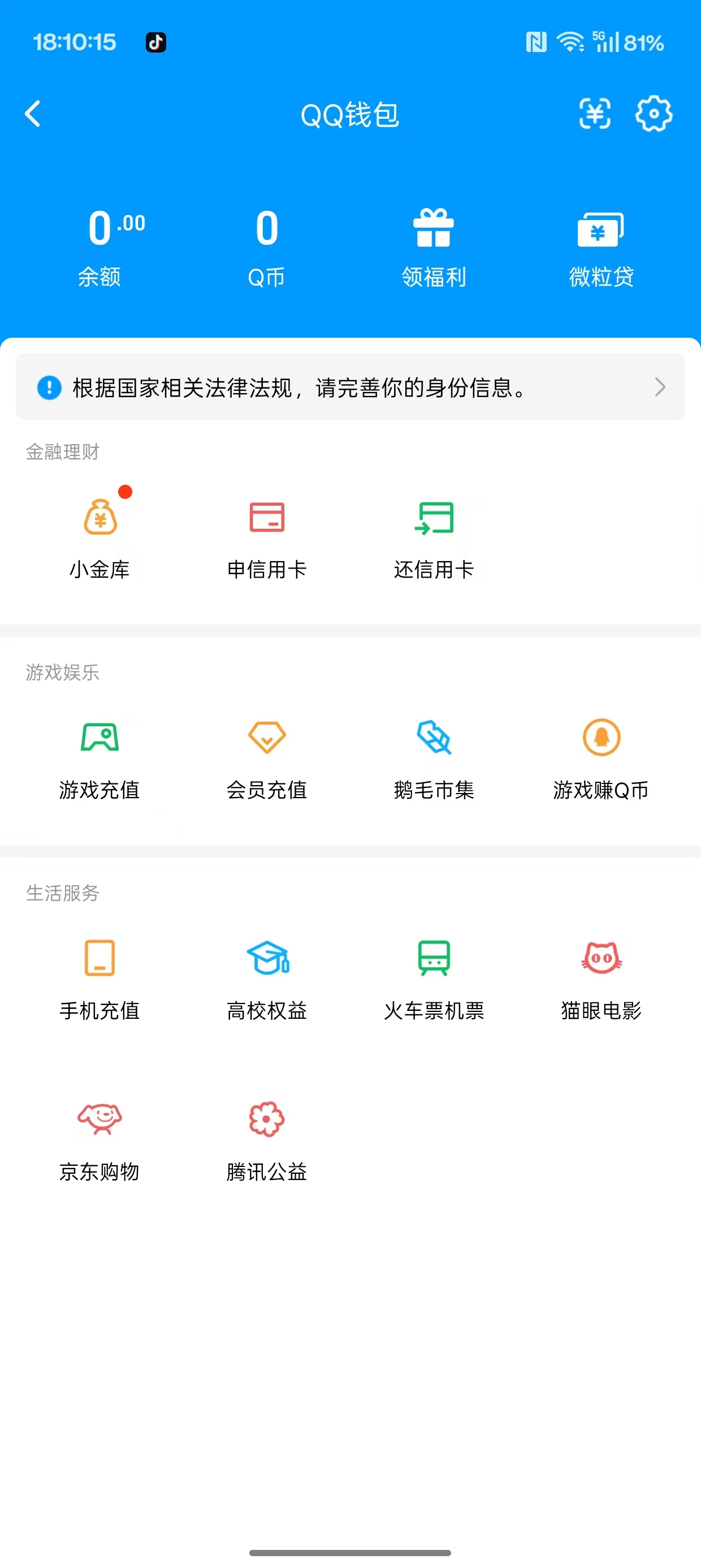701x1568 pixels.
Task: Open QQ Wallet settings gear
Action: pos(654,114)
